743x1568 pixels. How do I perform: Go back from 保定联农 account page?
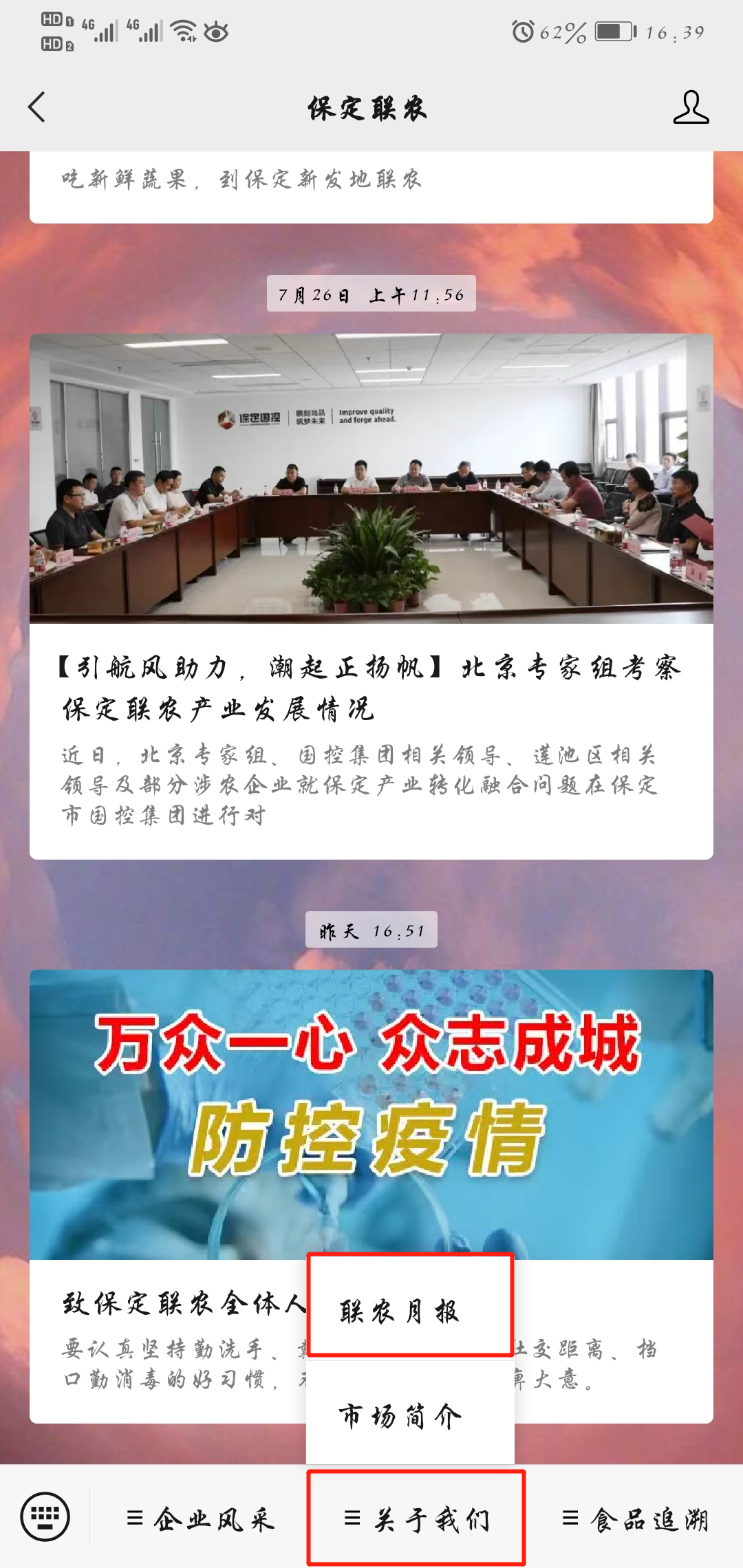(37, 108)
